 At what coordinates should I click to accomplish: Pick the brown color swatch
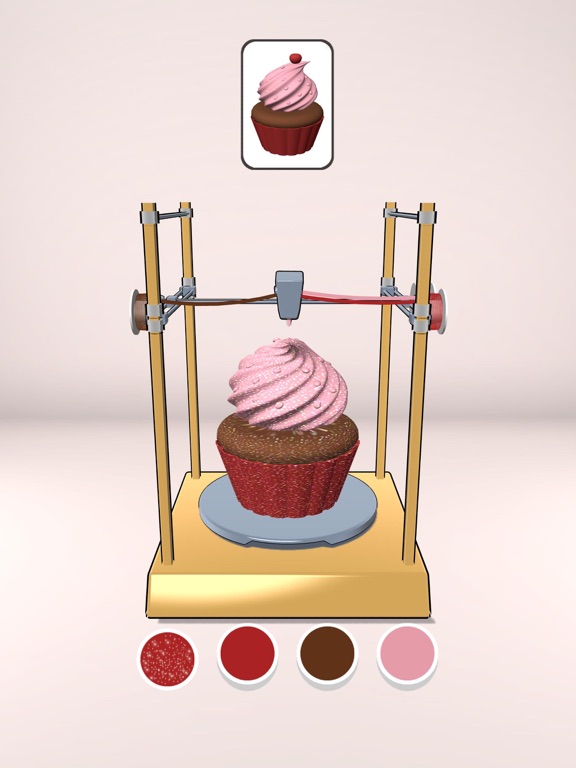[x=327, y=653]
